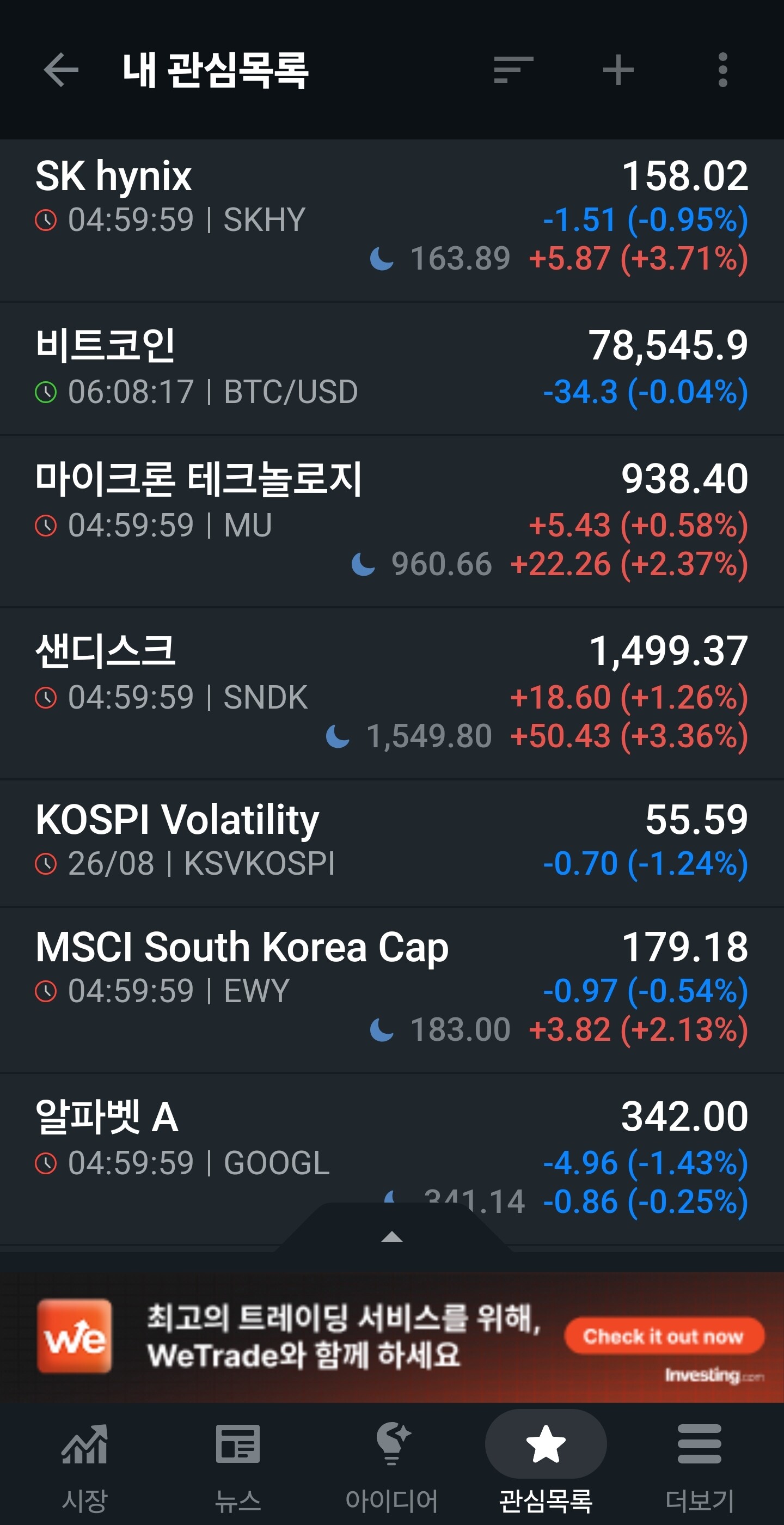Open the SK hynix quote

pyautogui.click(x=391, y=221)
